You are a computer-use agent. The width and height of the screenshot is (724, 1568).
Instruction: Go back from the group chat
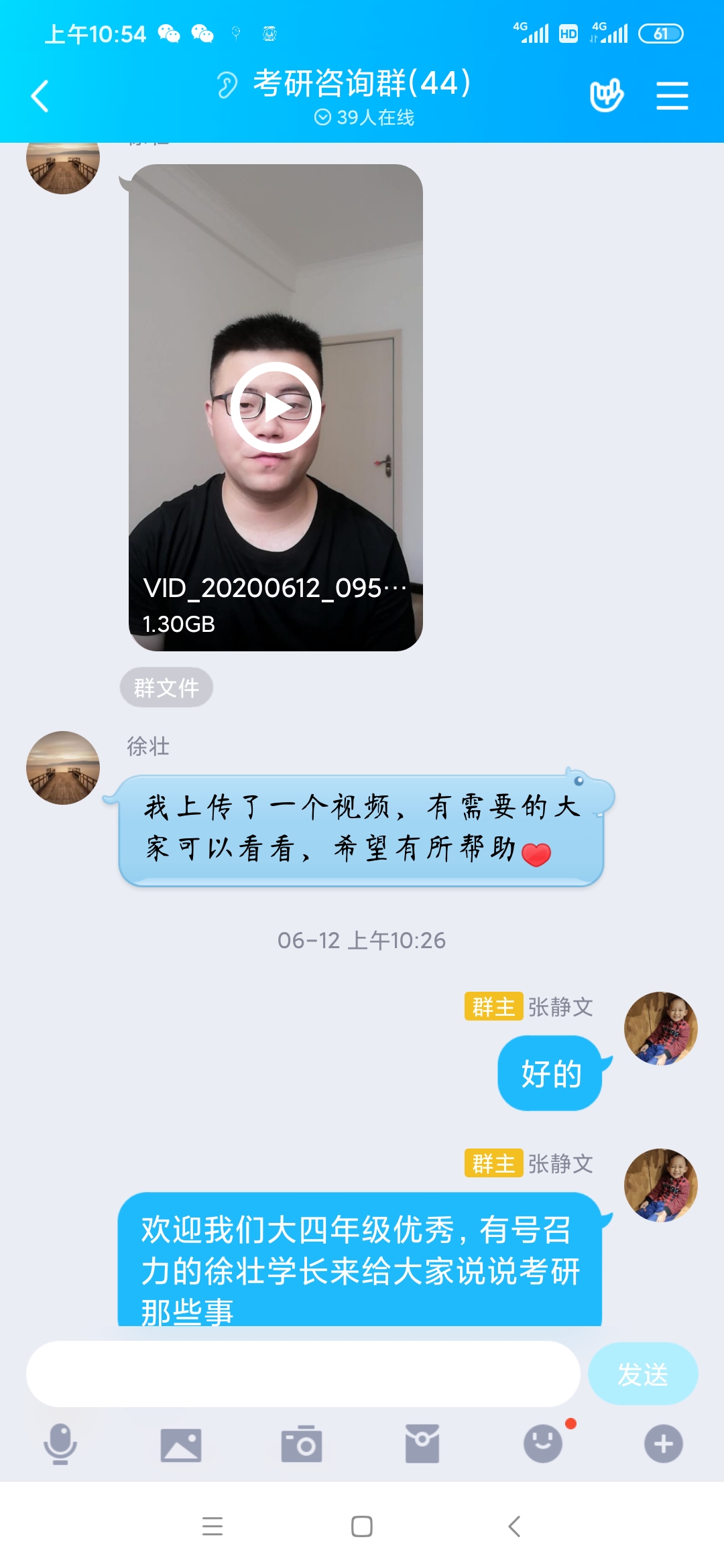click(40, 96)
